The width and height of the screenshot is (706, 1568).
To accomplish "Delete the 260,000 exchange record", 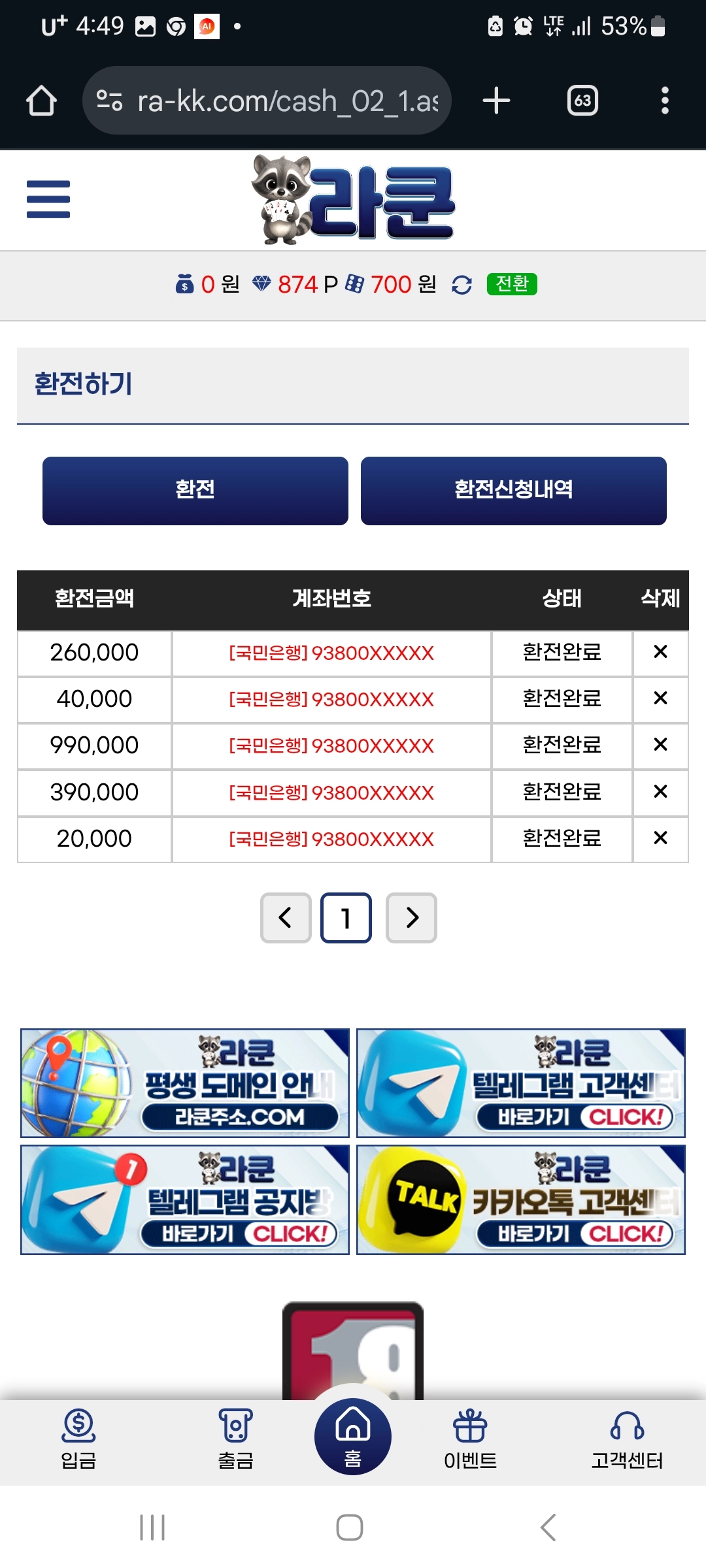I will tap(660, 651).
